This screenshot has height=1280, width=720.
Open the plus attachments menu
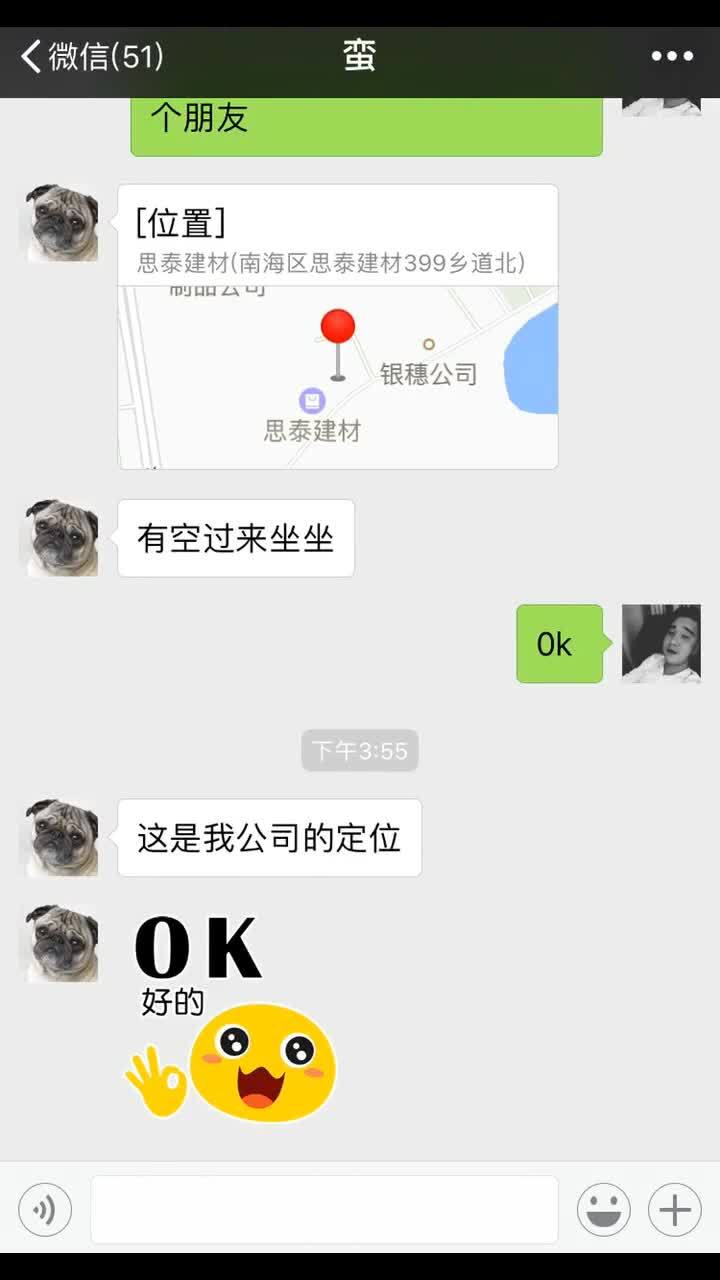674,1210
